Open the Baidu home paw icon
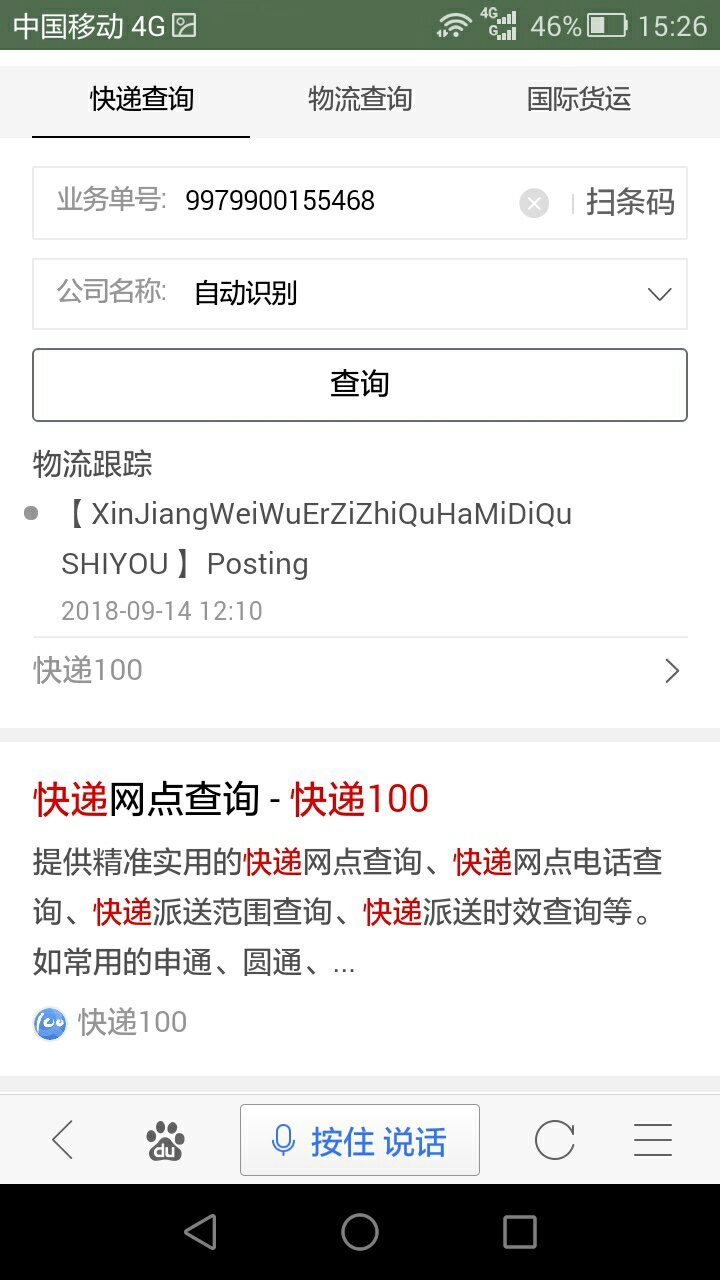 [x=165, y=1141]
